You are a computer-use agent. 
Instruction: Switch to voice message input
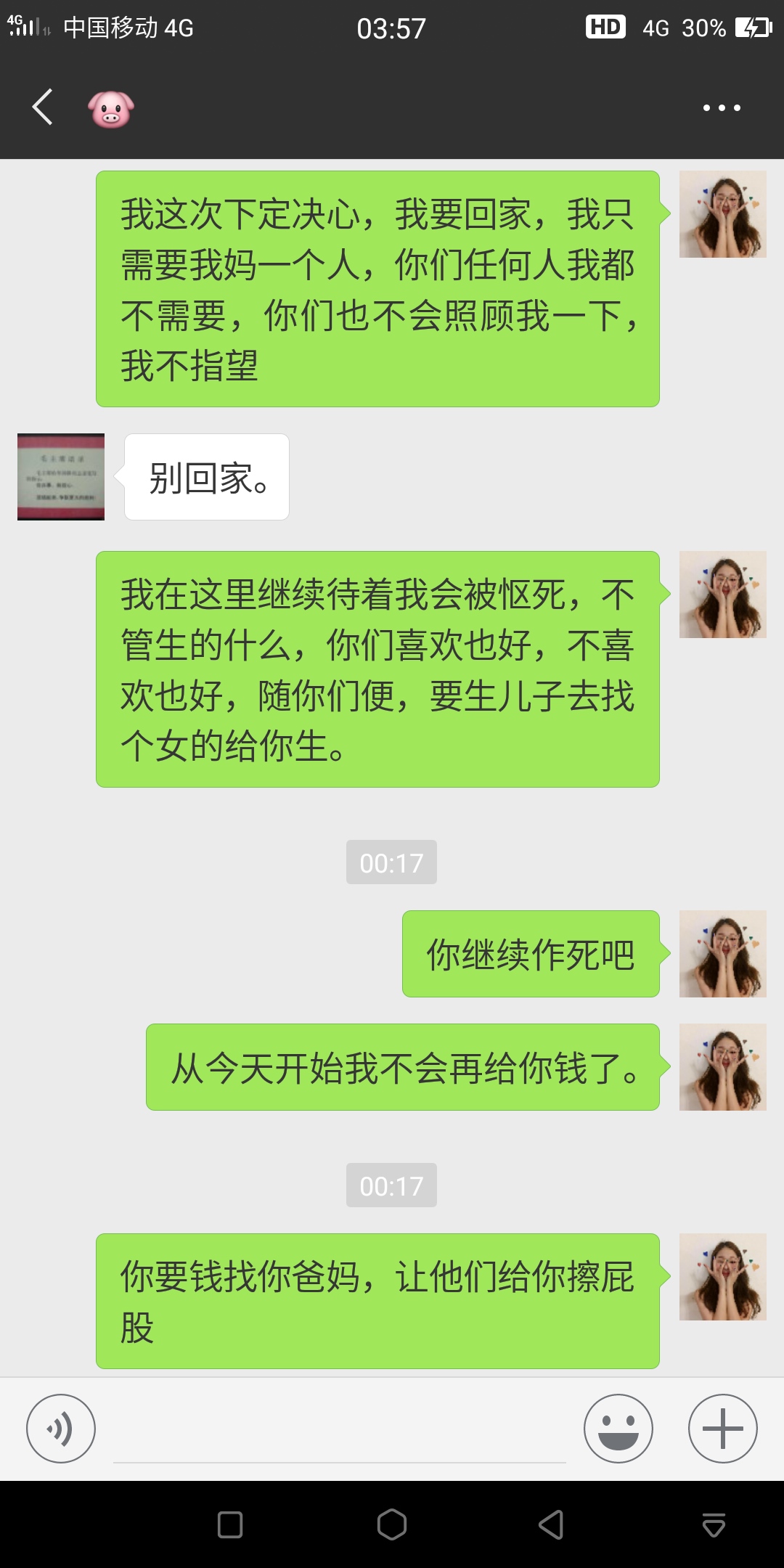point(61,1429)
